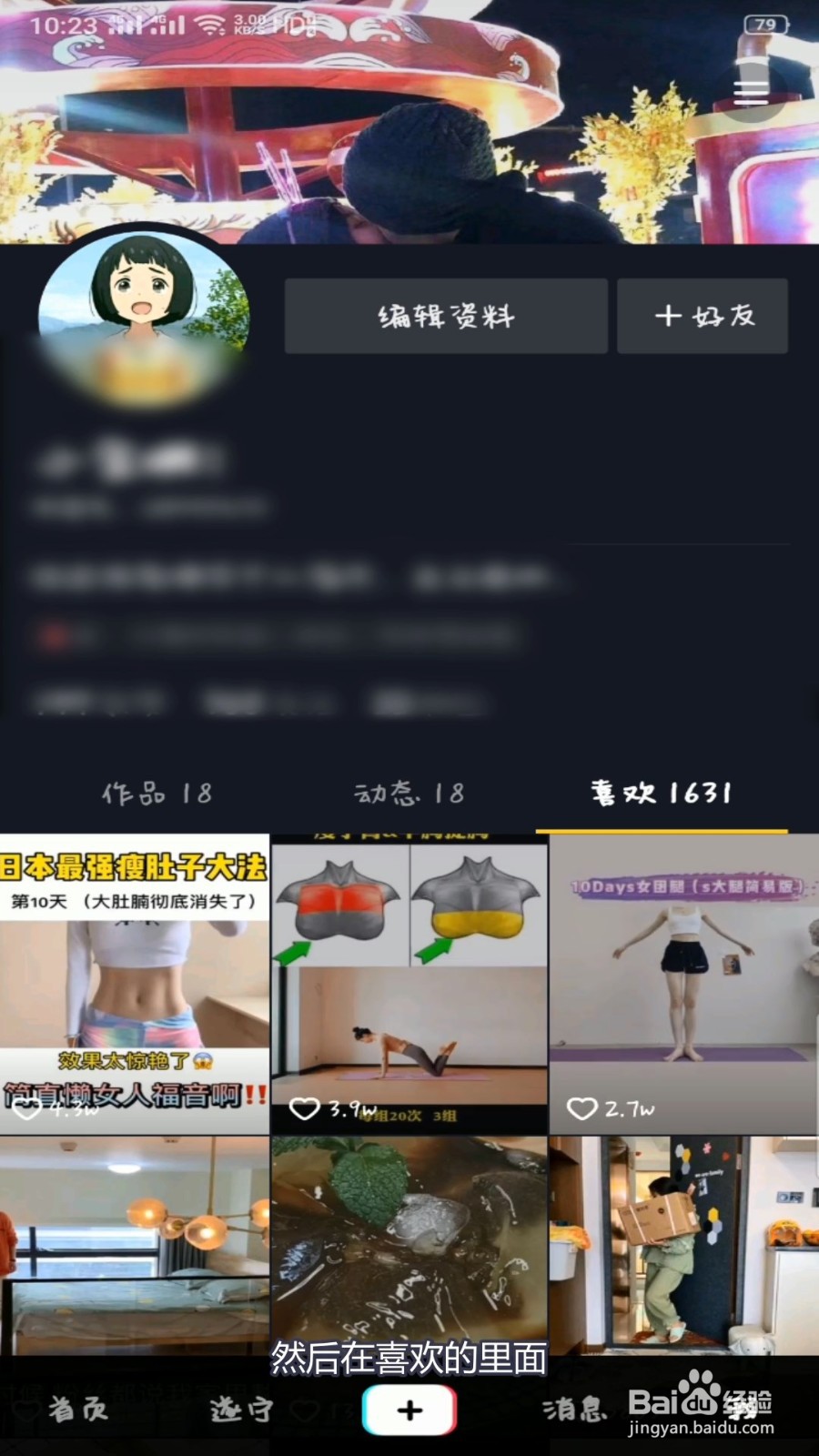Screen dimensions: 819x1456
Task: Open the 10Days女团腿 workout video
Action: [682, 983]
